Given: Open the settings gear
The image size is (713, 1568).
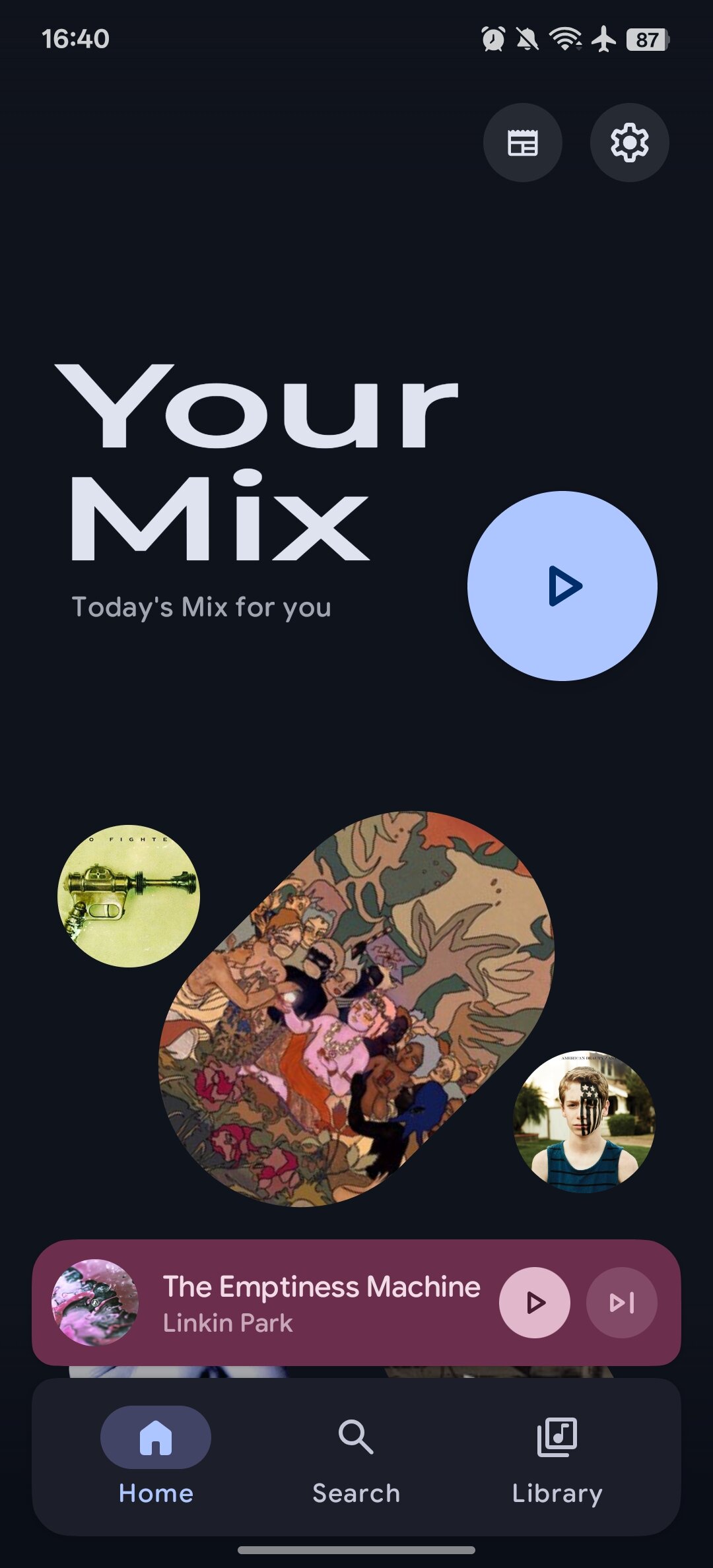Looking at the screenshot, I should pos(629,143).
